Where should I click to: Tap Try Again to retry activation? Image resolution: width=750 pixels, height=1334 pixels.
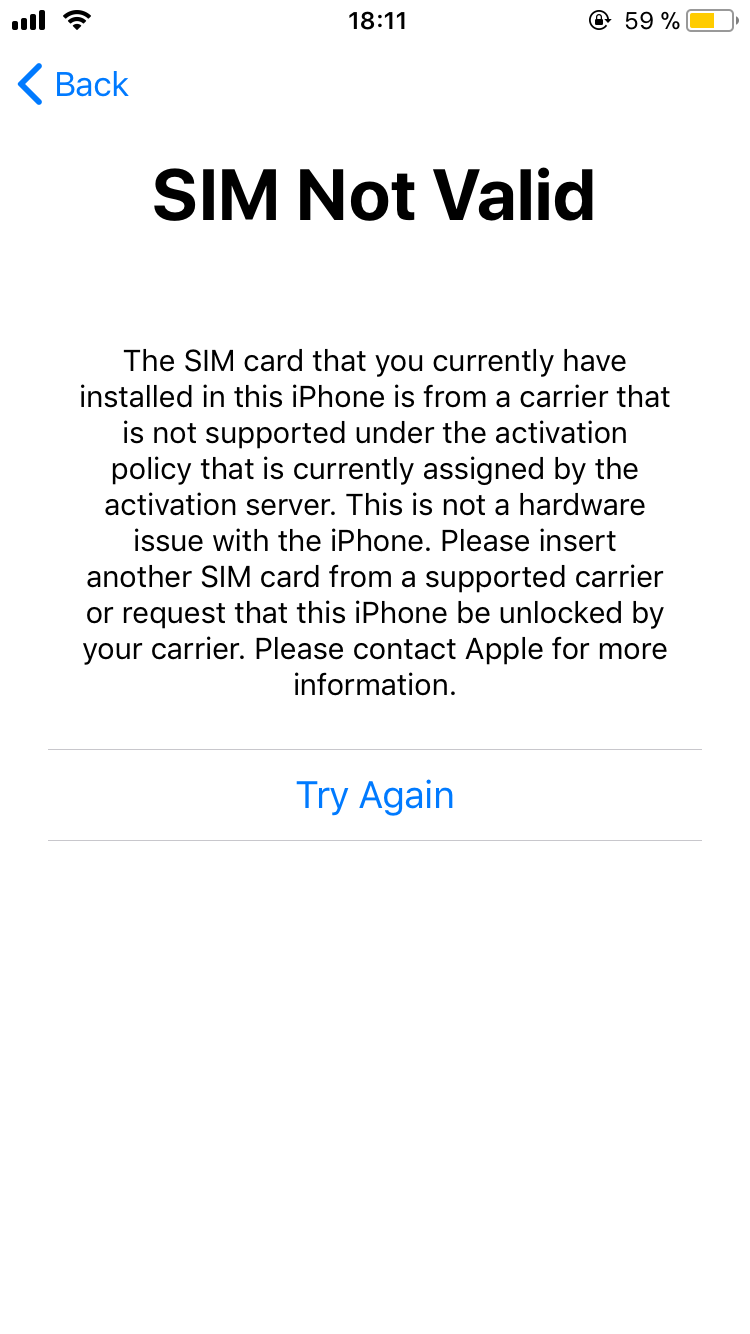tap(375, 795)
